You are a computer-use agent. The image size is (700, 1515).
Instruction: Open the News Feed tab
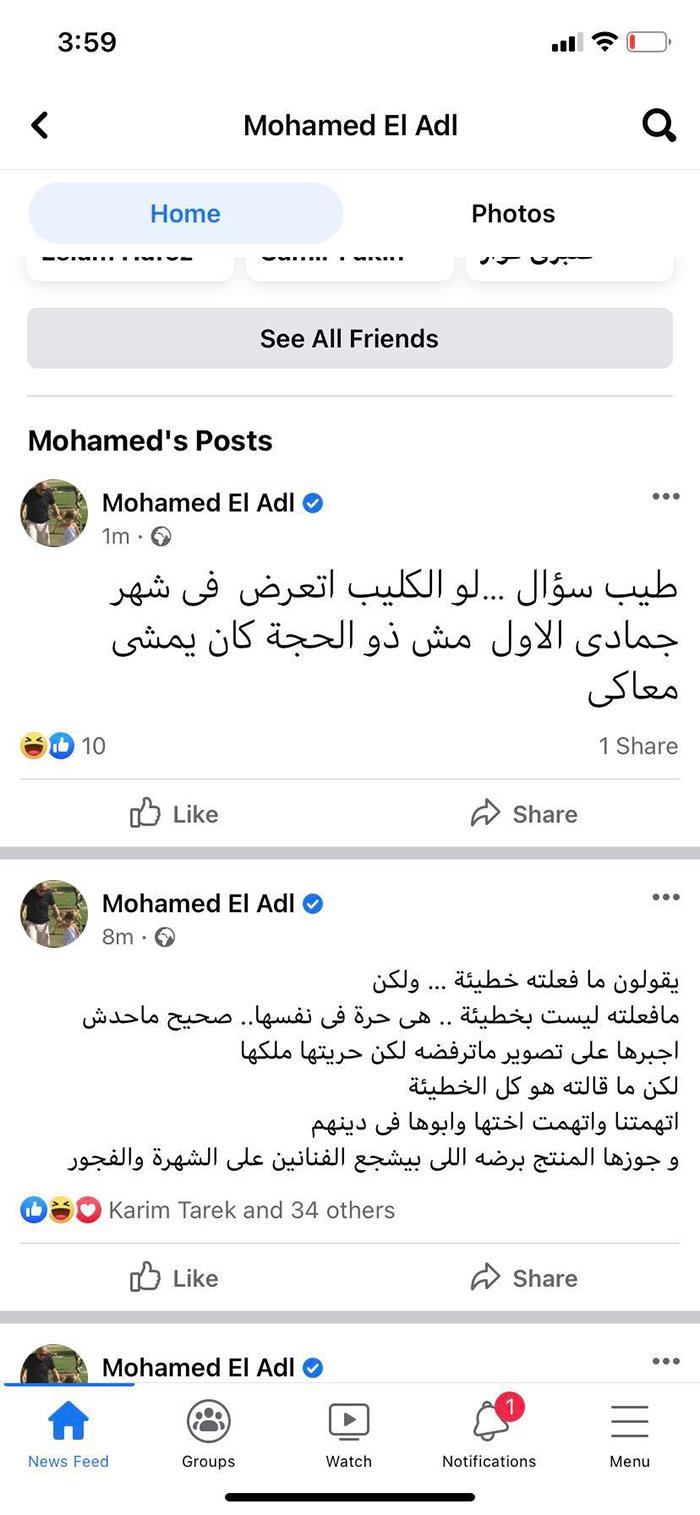pos(68,1434)
